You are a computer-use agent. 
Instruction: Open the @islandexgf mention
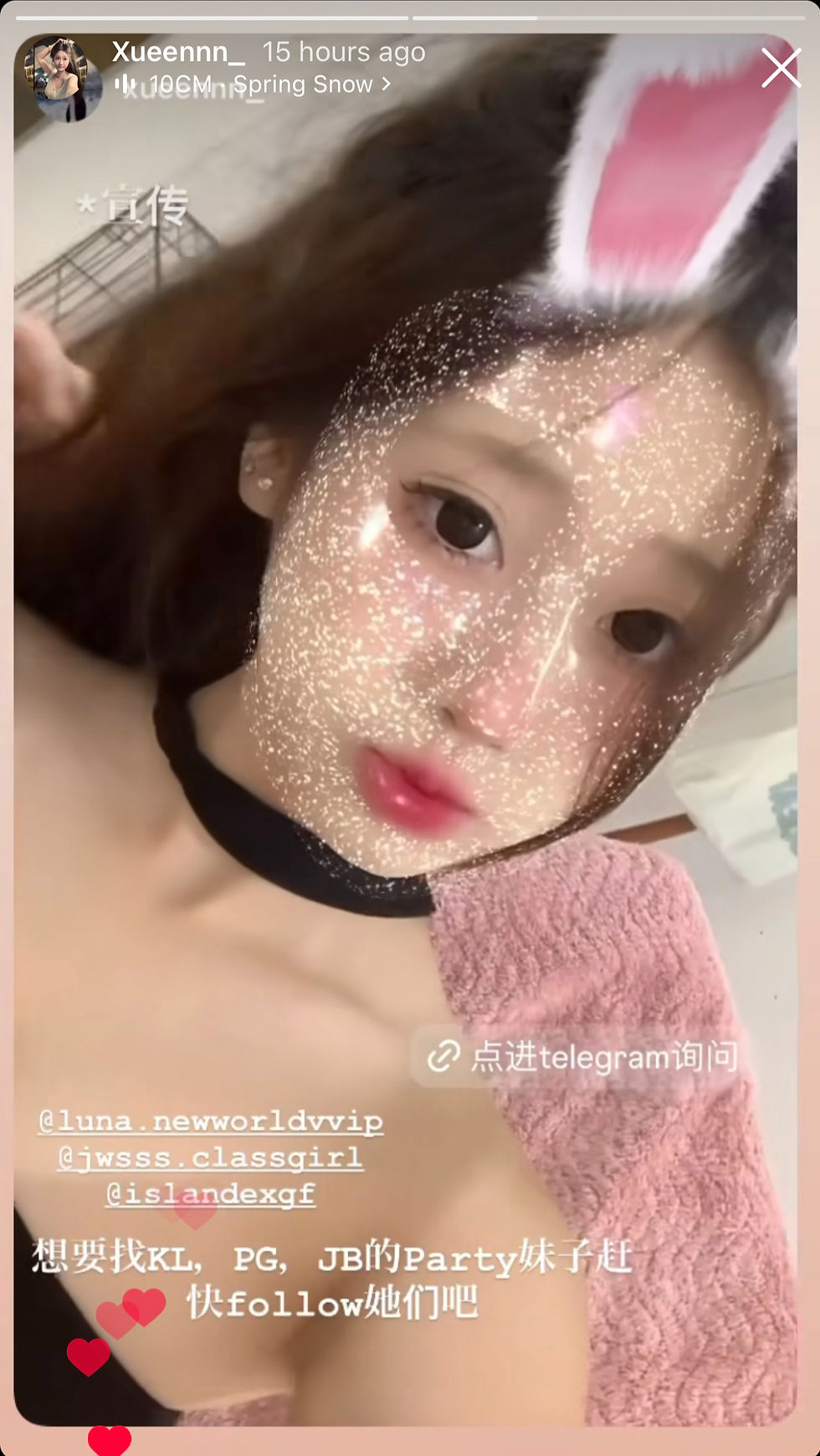click(210, 1193)
